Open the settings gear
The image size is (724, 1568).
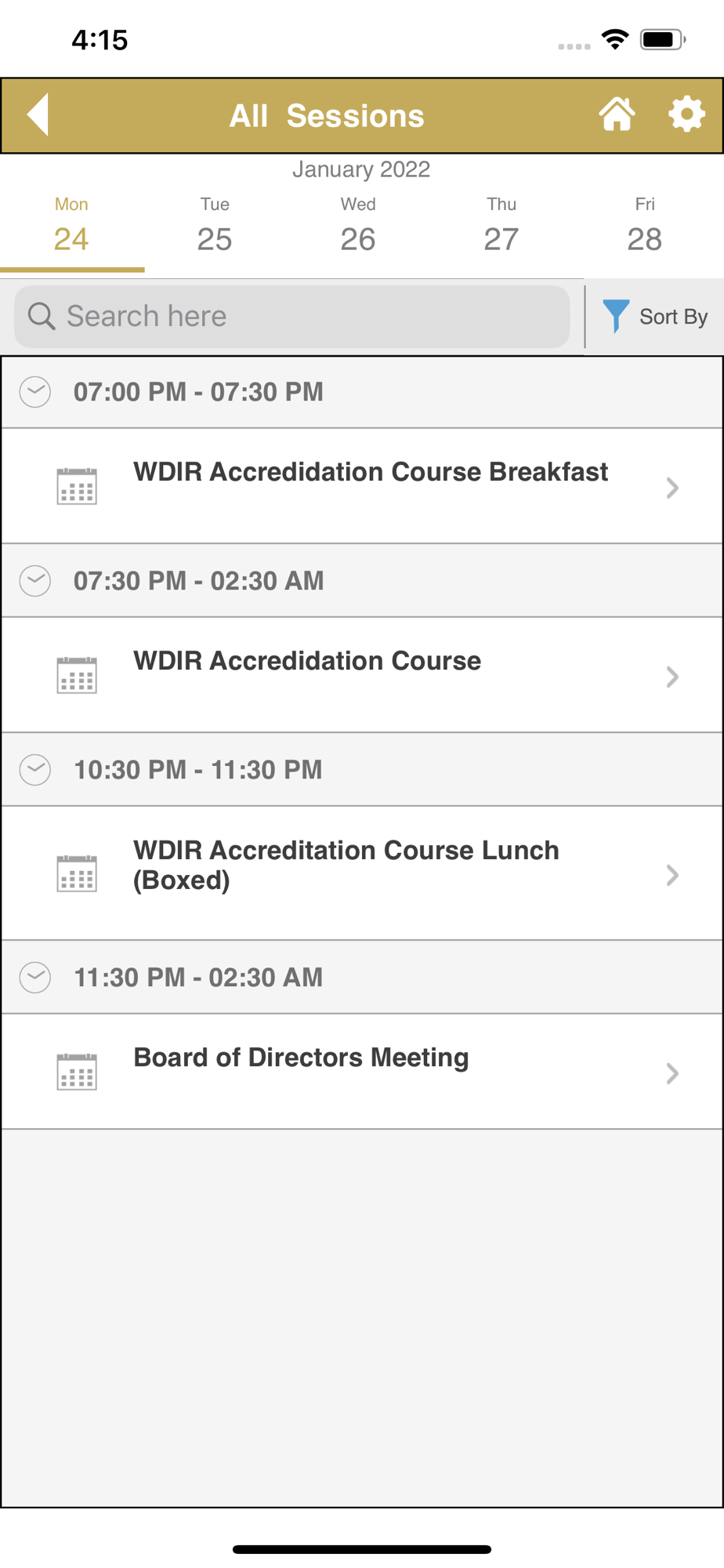pos(686,115)
